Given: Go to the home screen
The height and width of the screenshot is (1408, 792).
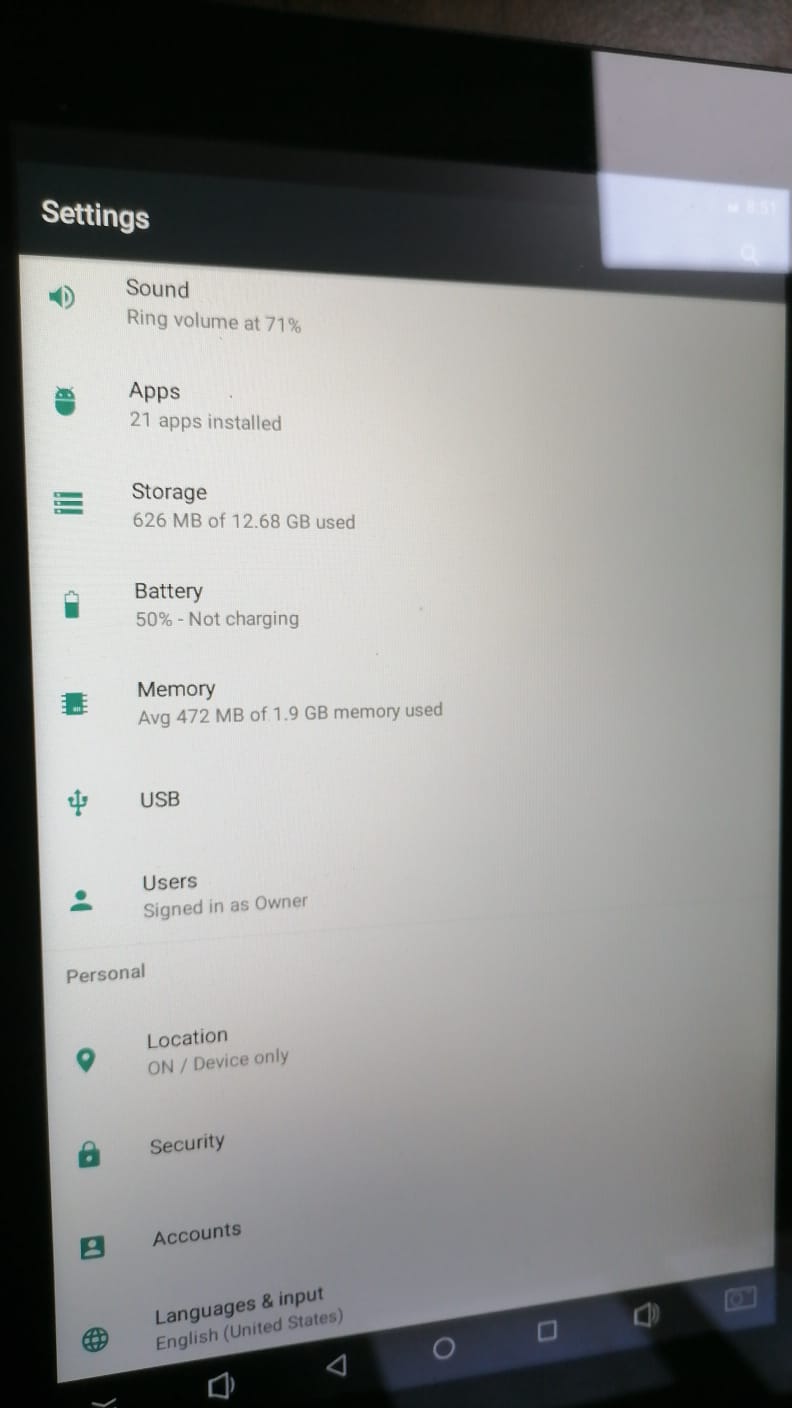Looking at the screenshot, I should coord(444,1348).
